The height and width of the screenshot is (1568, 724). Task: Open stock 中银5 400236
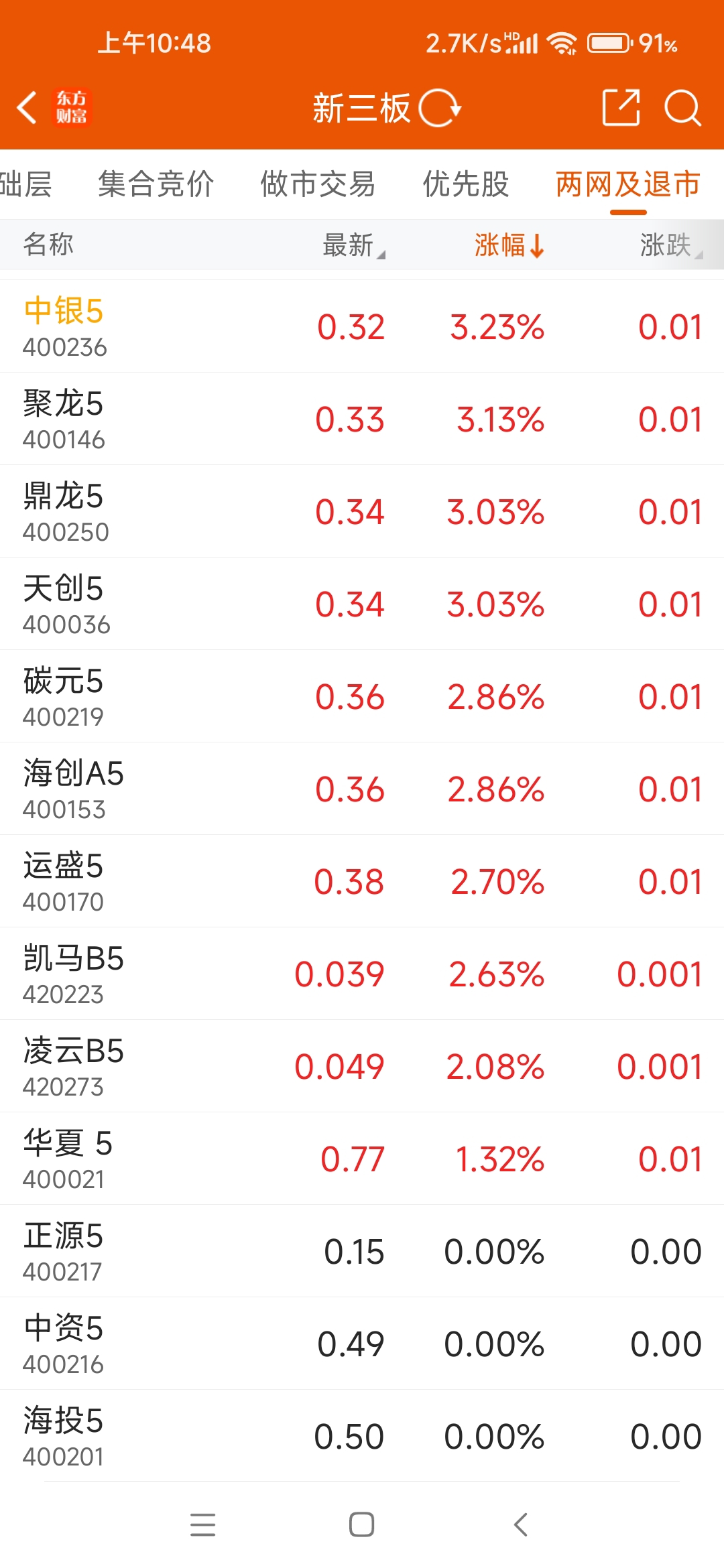point(362,326)
